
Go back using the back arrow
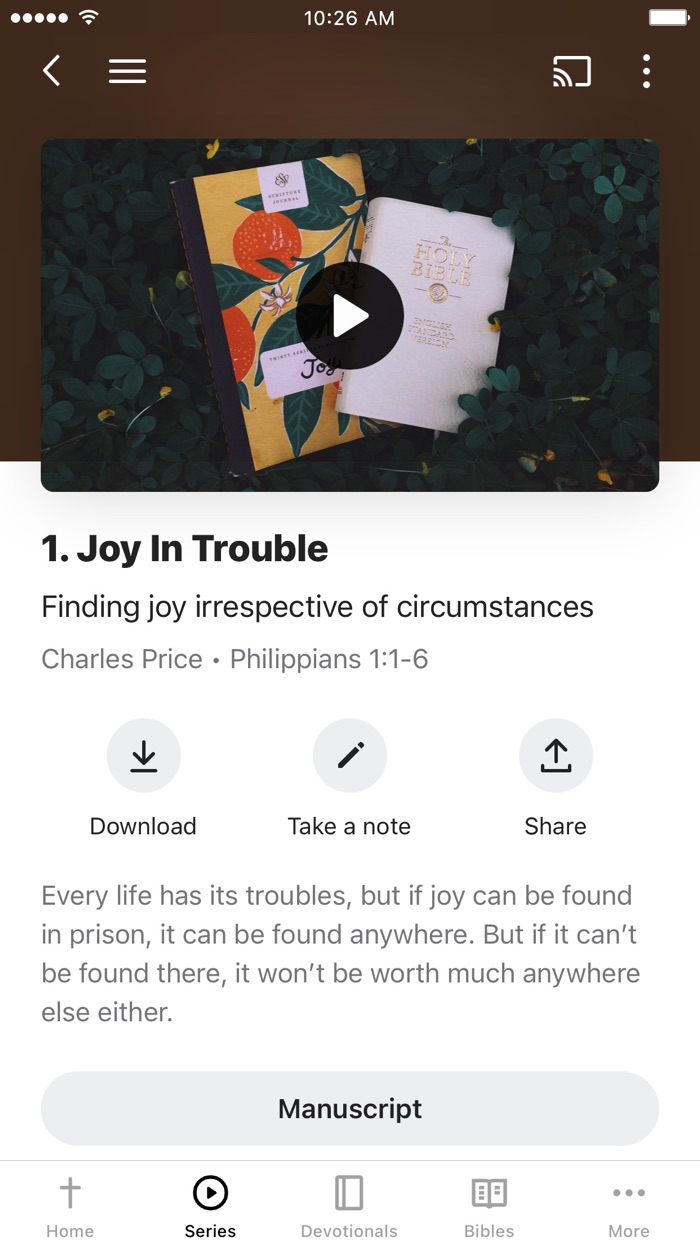(x=52, y=71)
